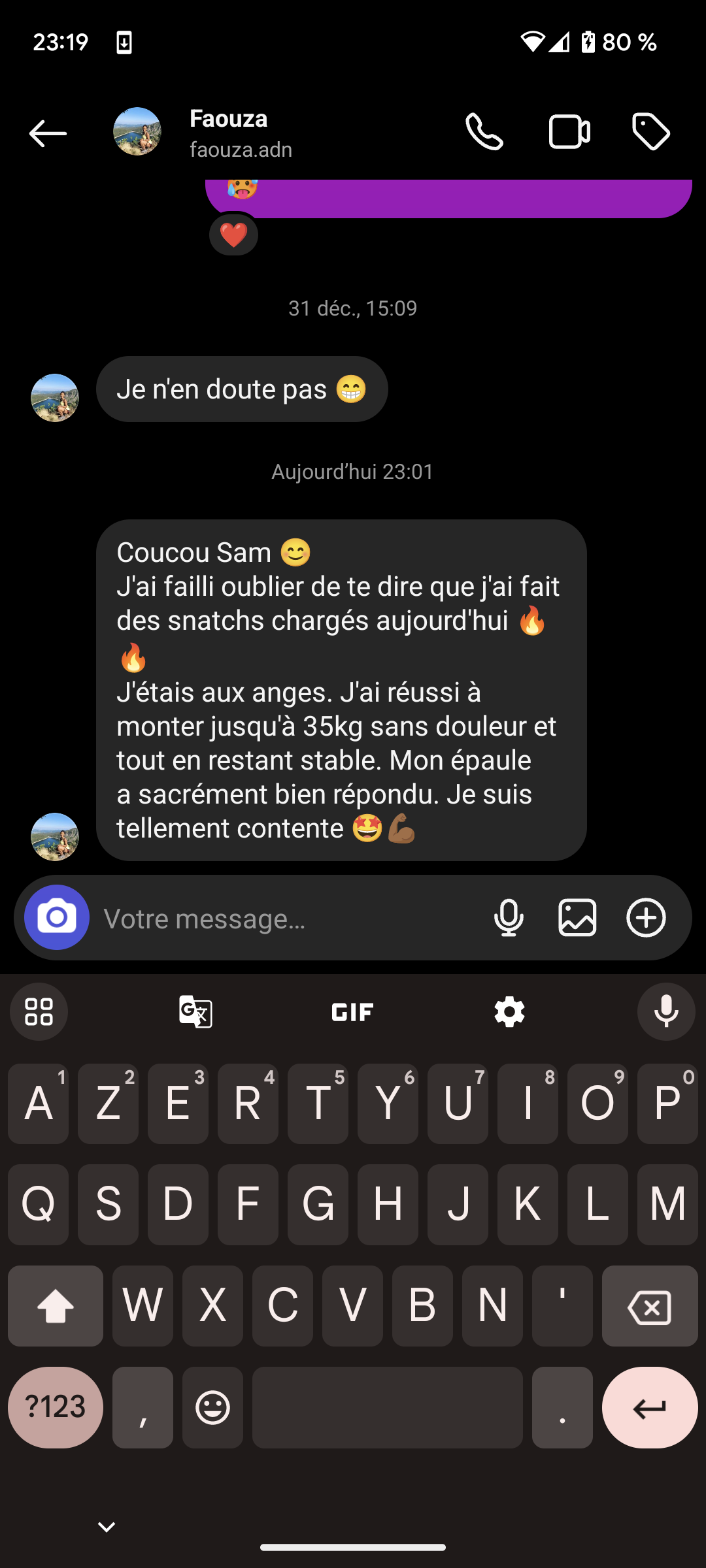
Task: Open the emoji picker on the keyboard
Action: [212, 1407]
